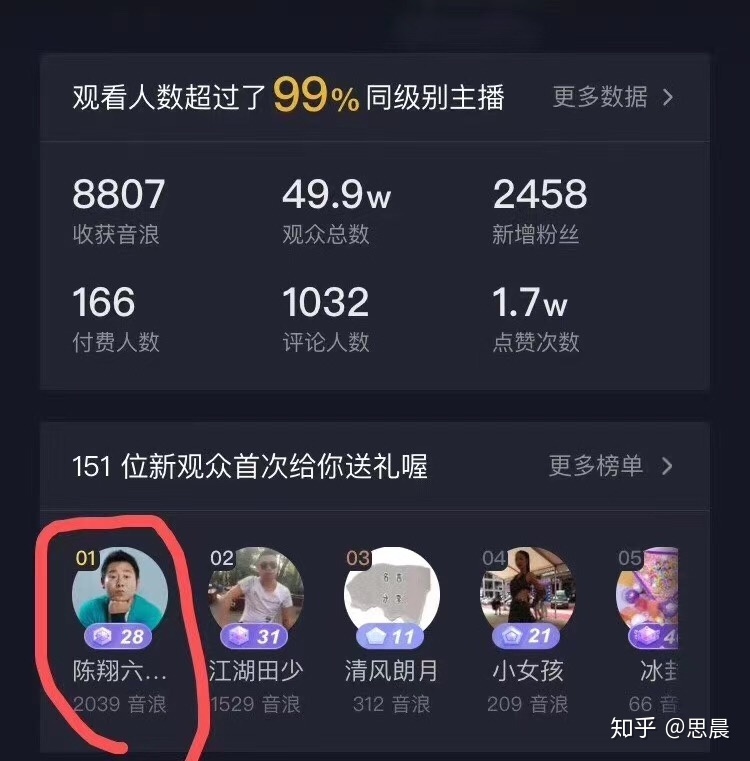Open the 更多榜单 ranking list
The width and height of the screenshot is (750, 761).
coord(610,466)
